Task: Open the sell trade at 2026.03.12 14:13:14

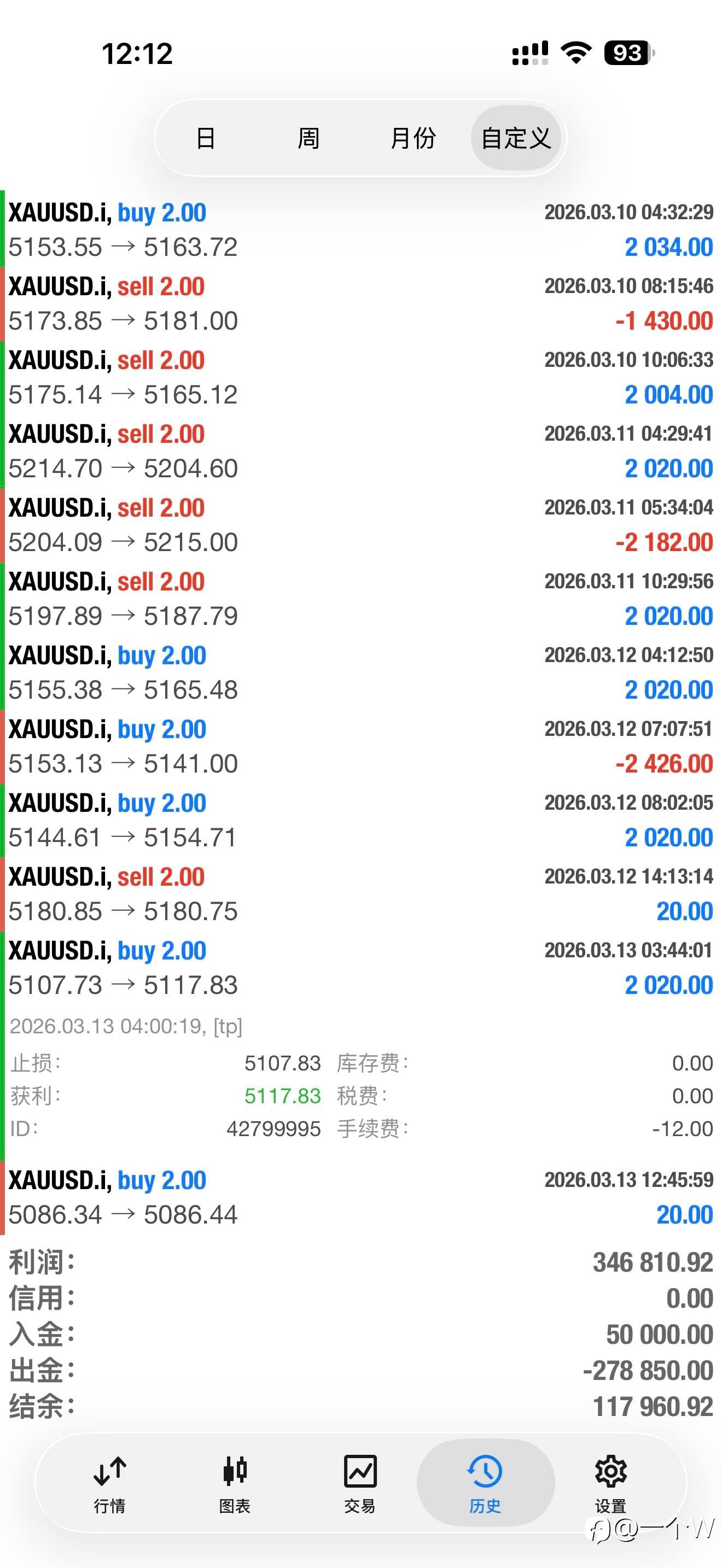Action: pos(361,893)
